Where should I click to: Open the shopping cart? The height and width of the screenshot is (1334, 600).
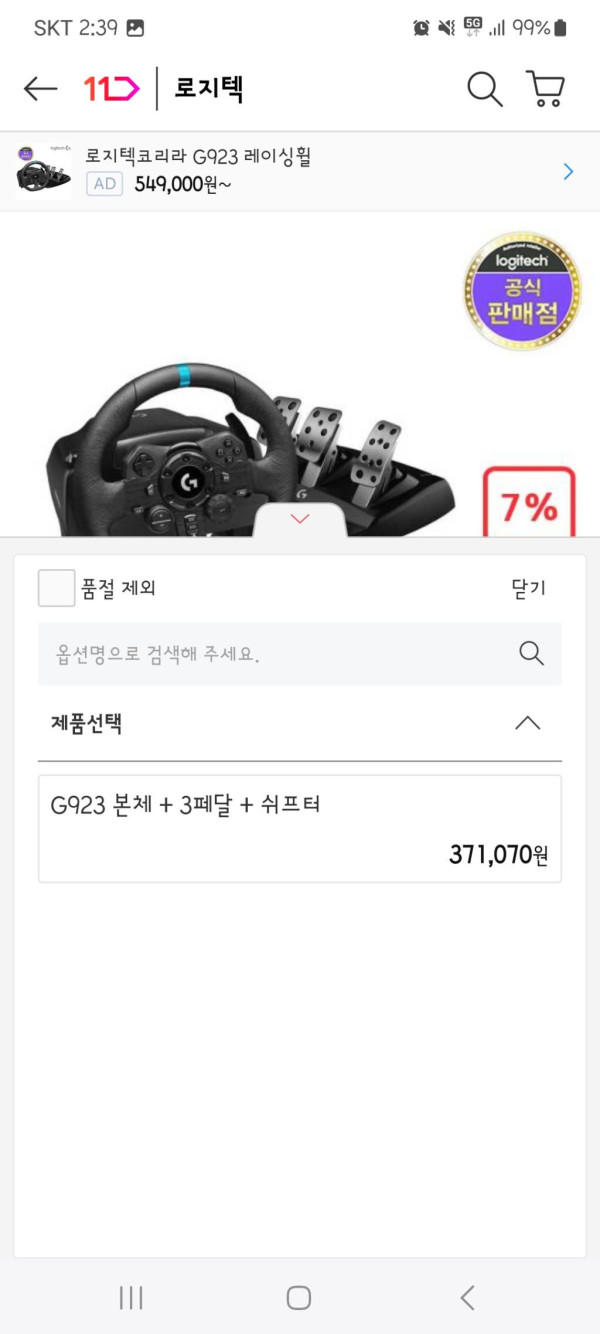tap(545, 89)
